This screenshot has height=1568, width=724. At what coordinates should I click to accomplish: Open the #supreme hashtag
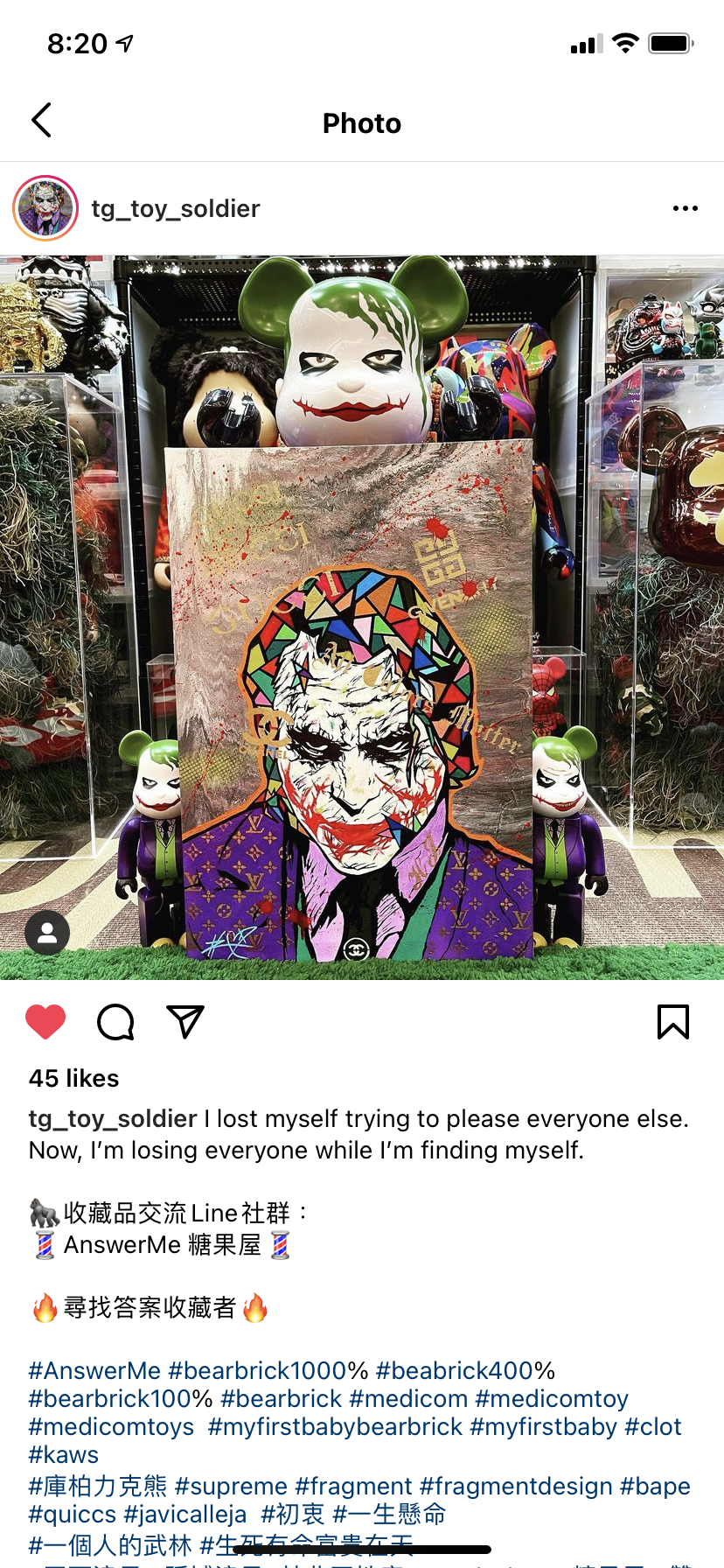(231, 1486)
